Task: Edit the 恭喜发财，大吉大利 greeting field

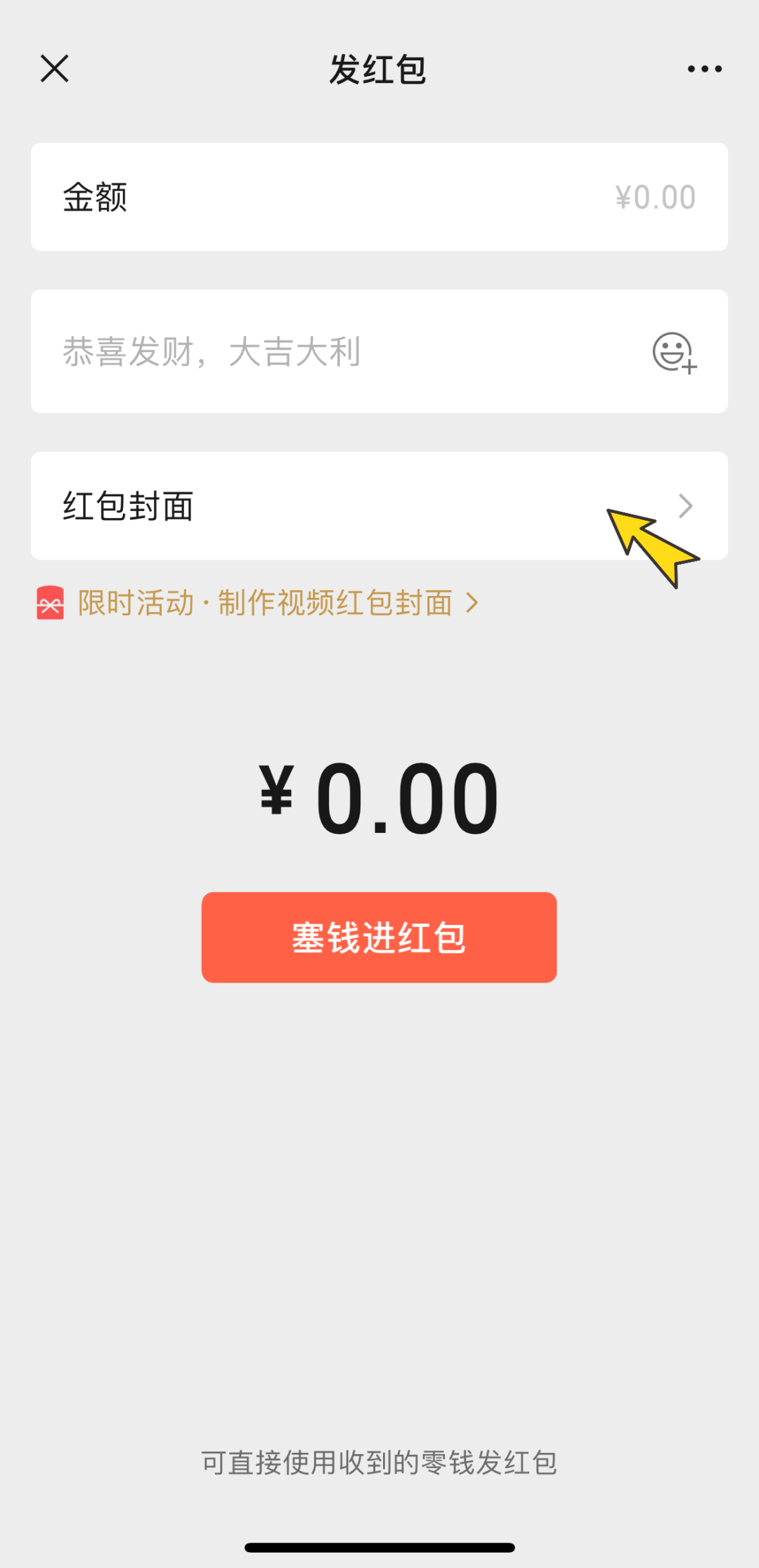Action: [x=337, y=351]
